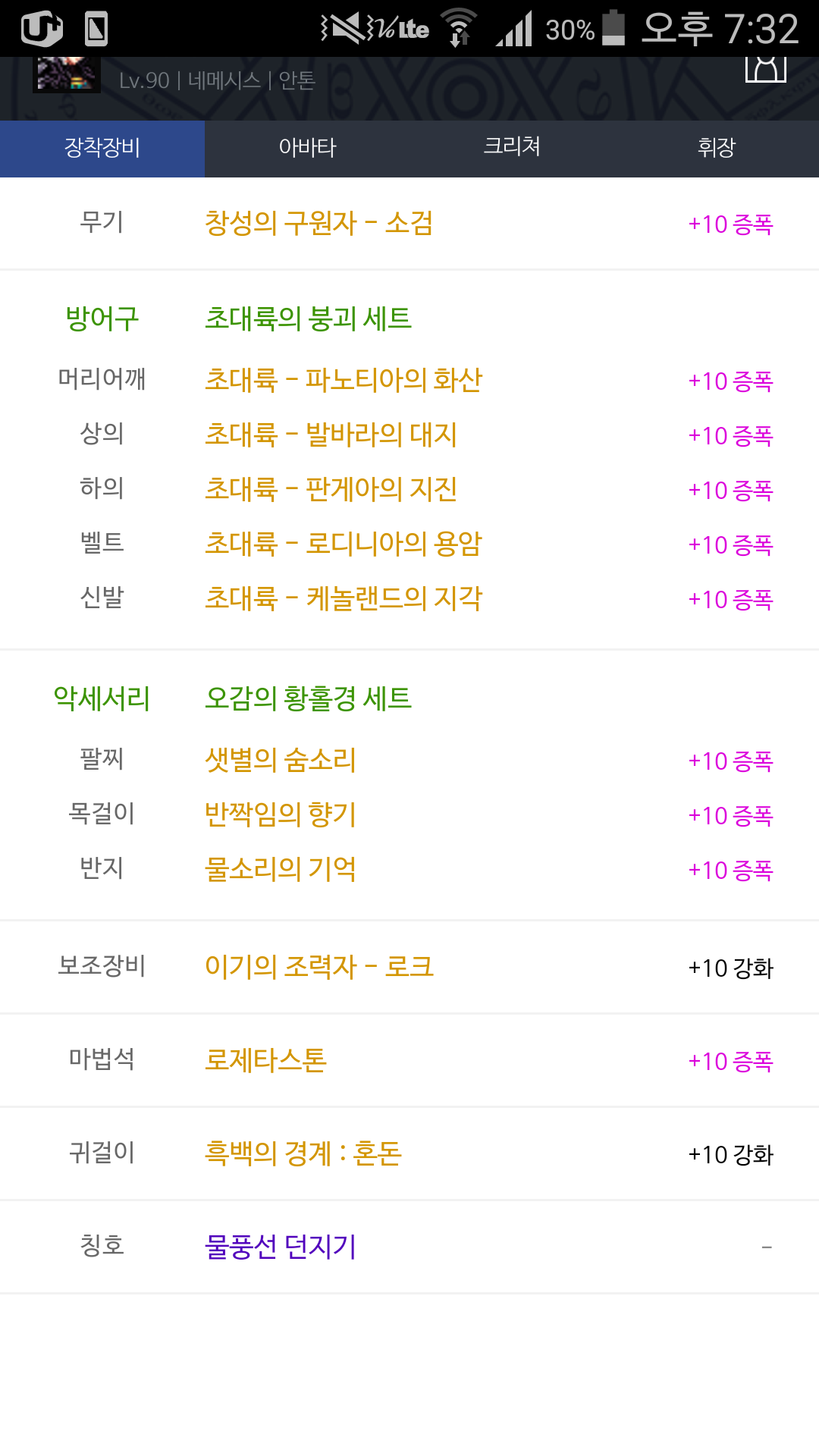819x1456 pixels.
Task: Open title 물풍선 던지기
Action: click(x=281, y=1247)
